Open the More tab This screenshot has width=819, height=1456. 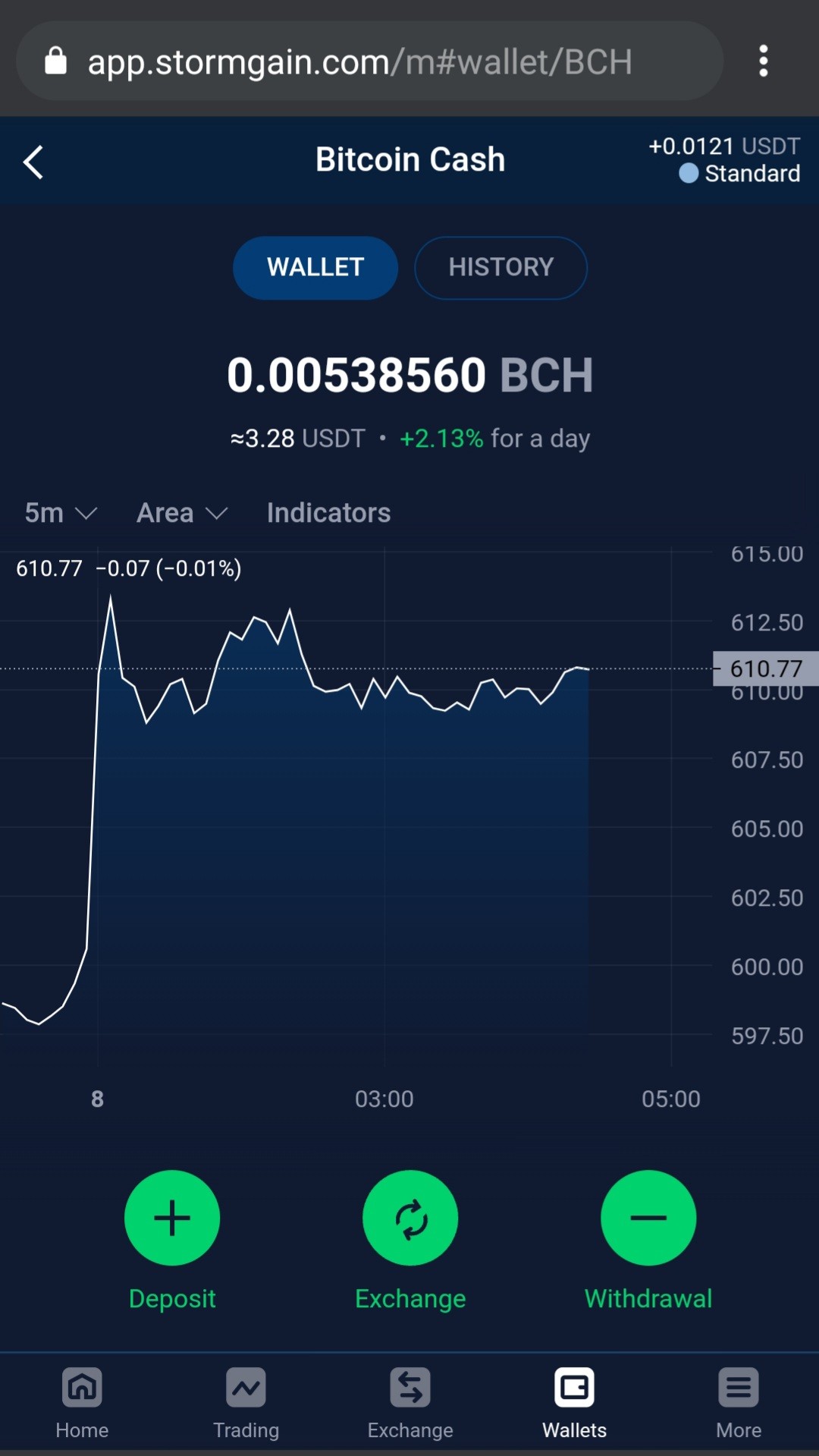tap(739, 1404)
